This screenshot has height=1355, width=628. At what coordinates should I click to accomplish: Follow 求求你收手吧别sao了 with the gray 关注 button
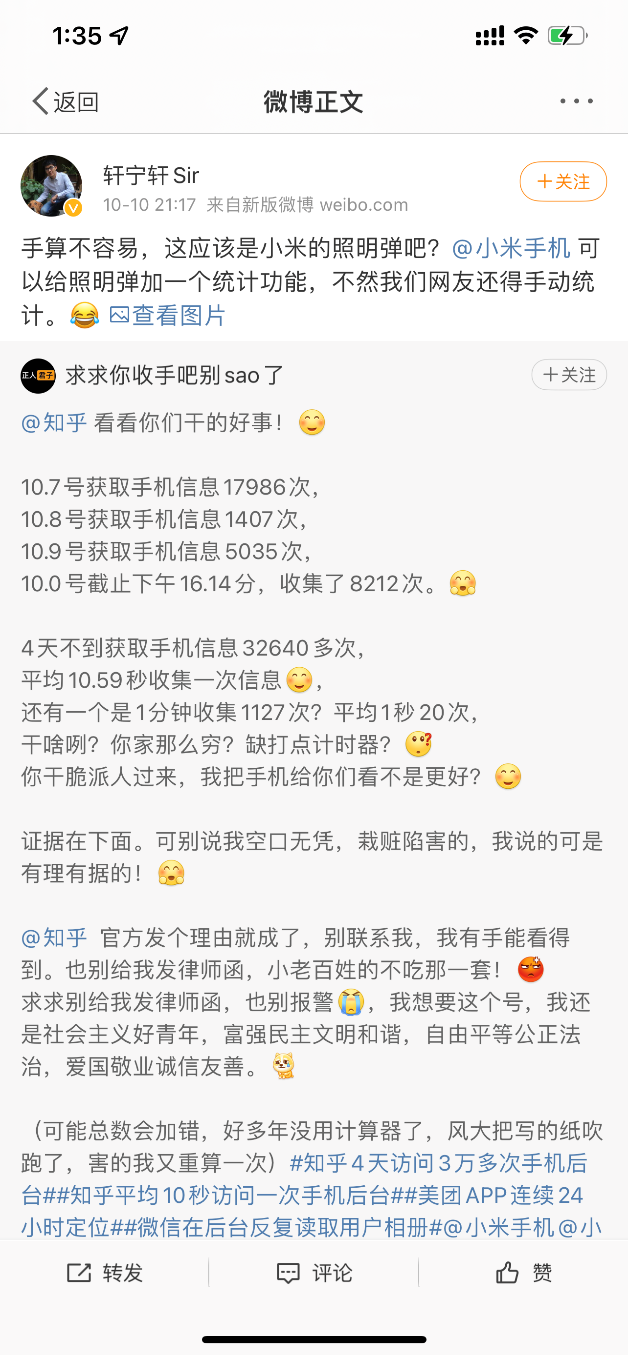(569, 375)
